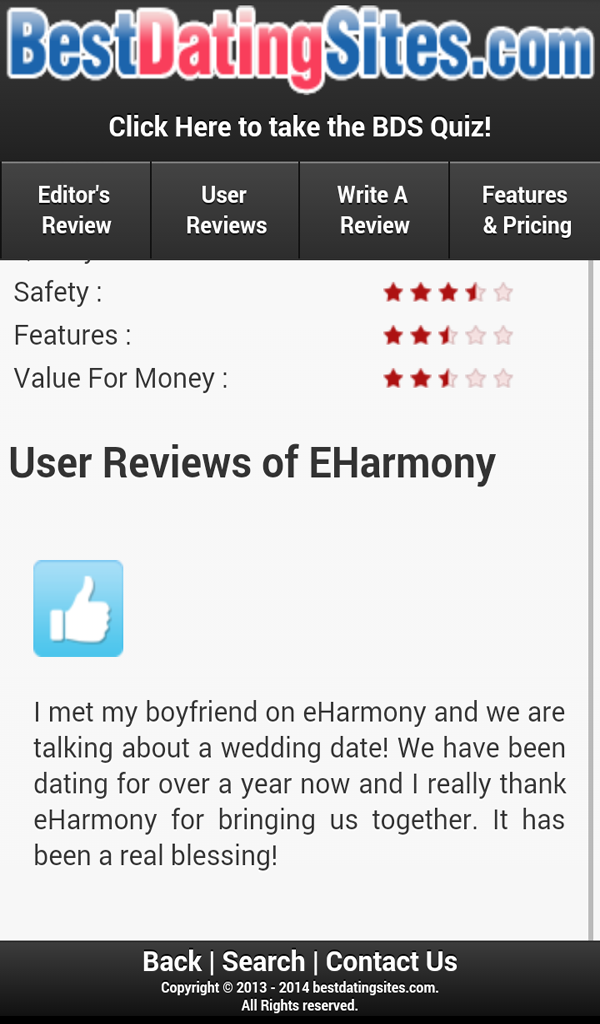Screen dimensions: 600x1024
Task: Switch to the User Reviews tab
Action: 225,210
